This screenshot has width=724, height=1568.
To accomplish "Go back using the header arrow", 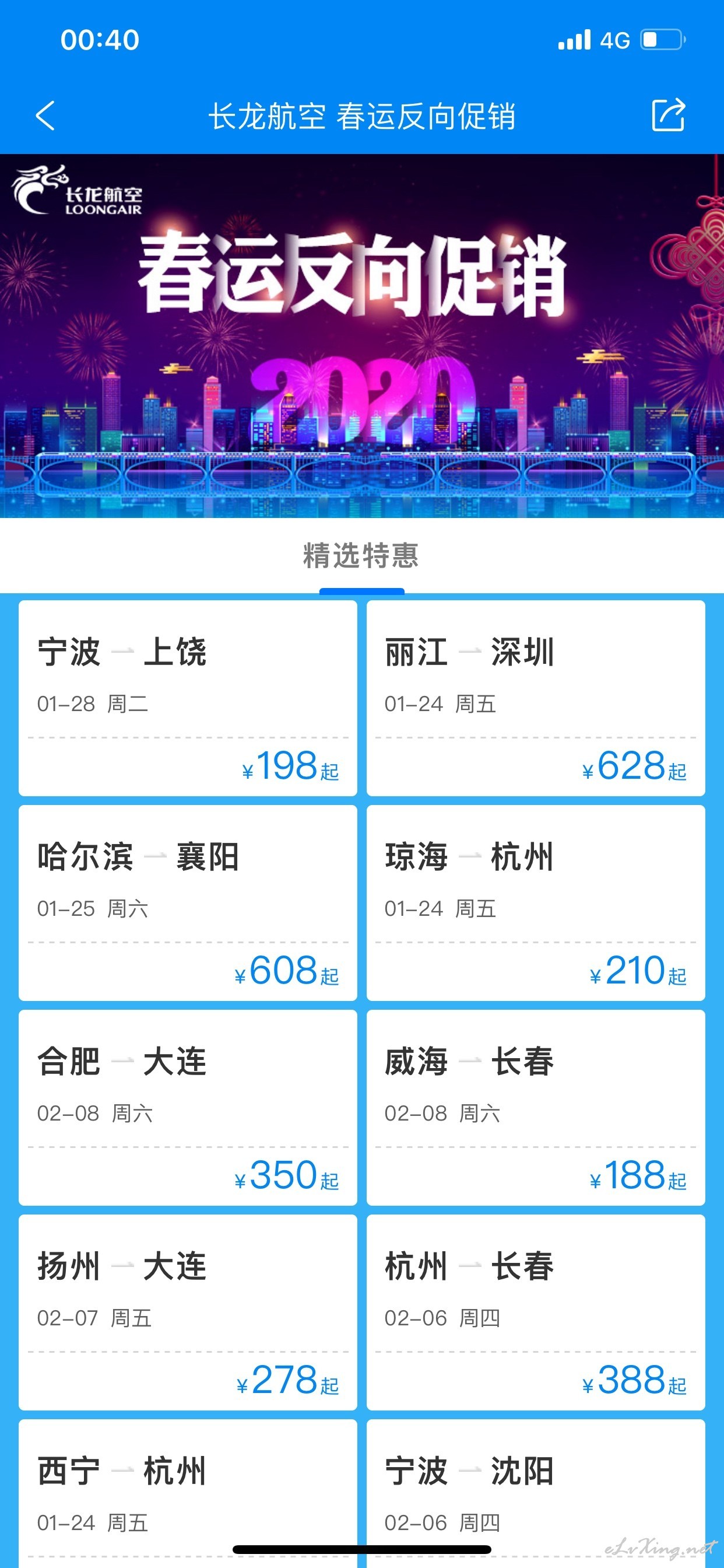I will click(45, 116).
